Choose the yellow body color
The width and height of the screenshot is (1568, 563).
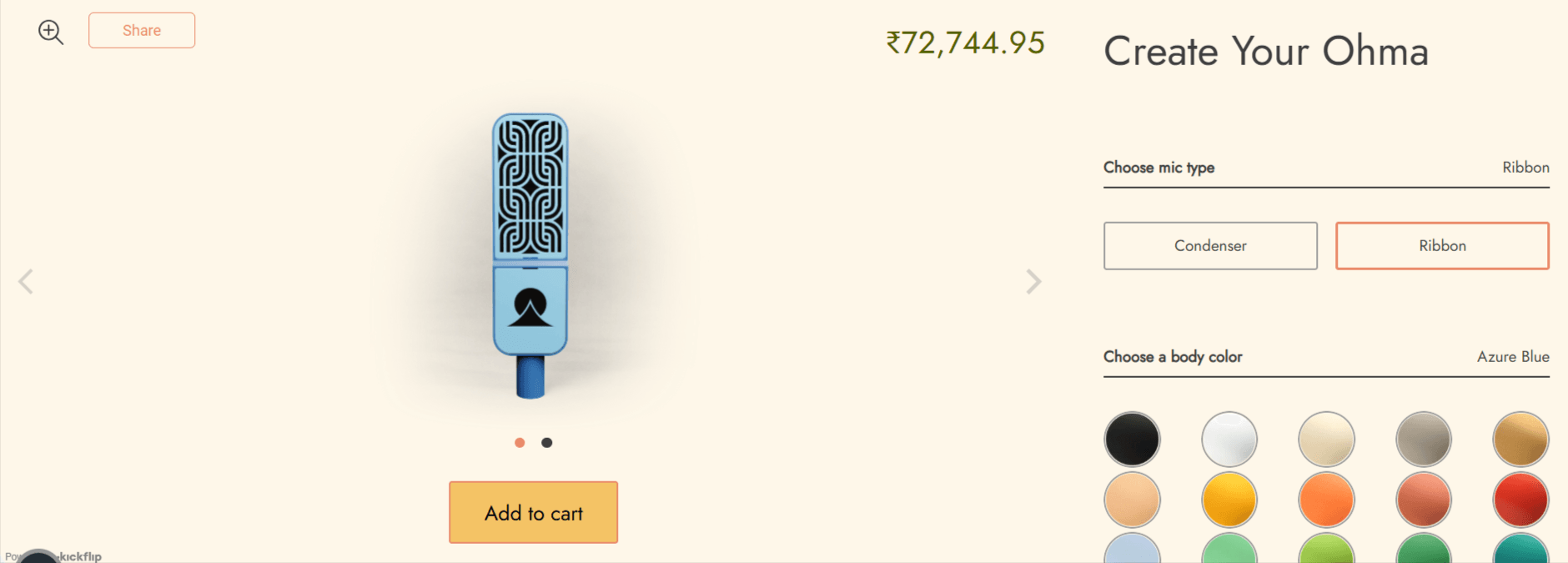coord(1229,500)
